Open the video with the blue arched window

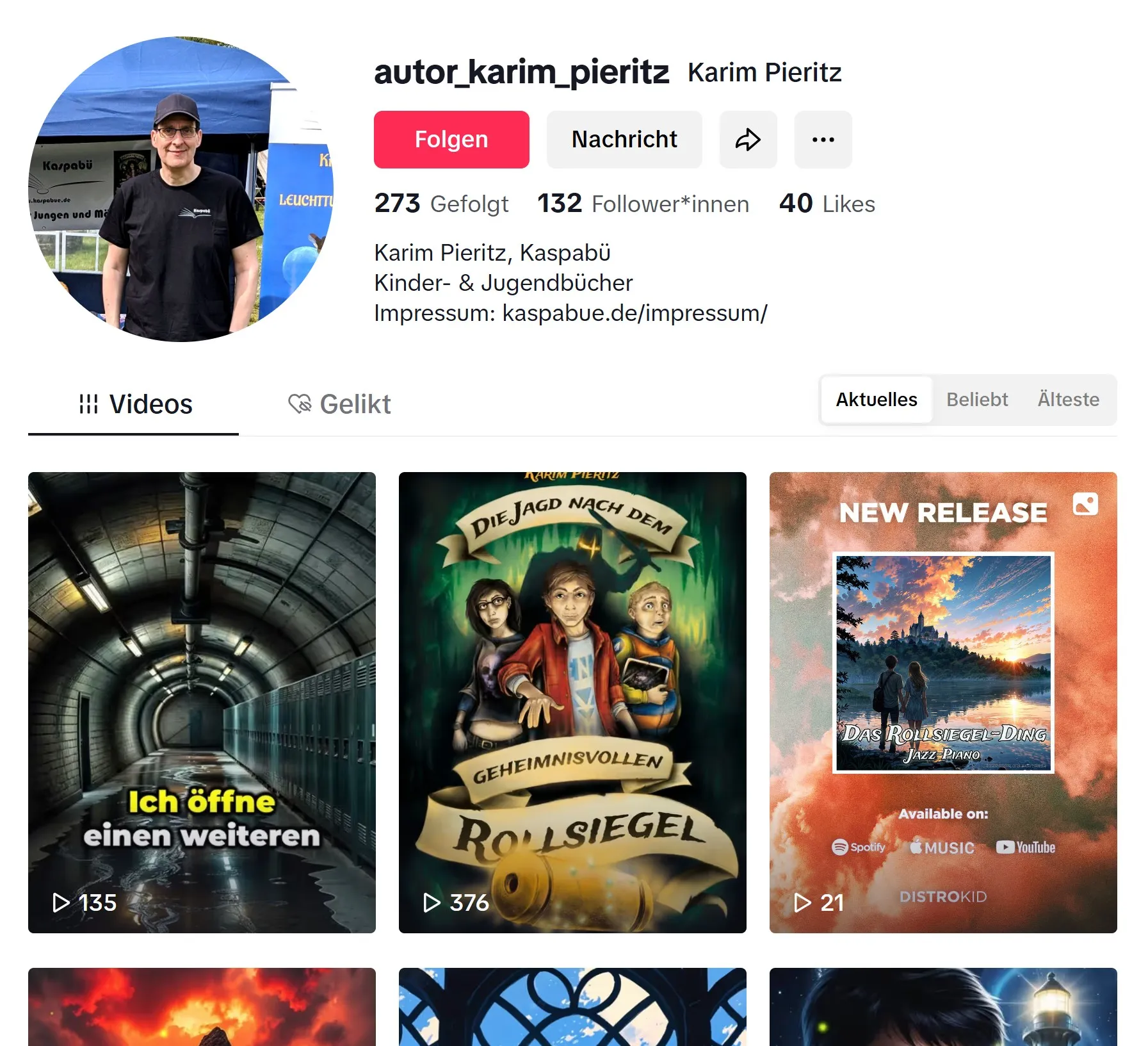[572, 1006]
